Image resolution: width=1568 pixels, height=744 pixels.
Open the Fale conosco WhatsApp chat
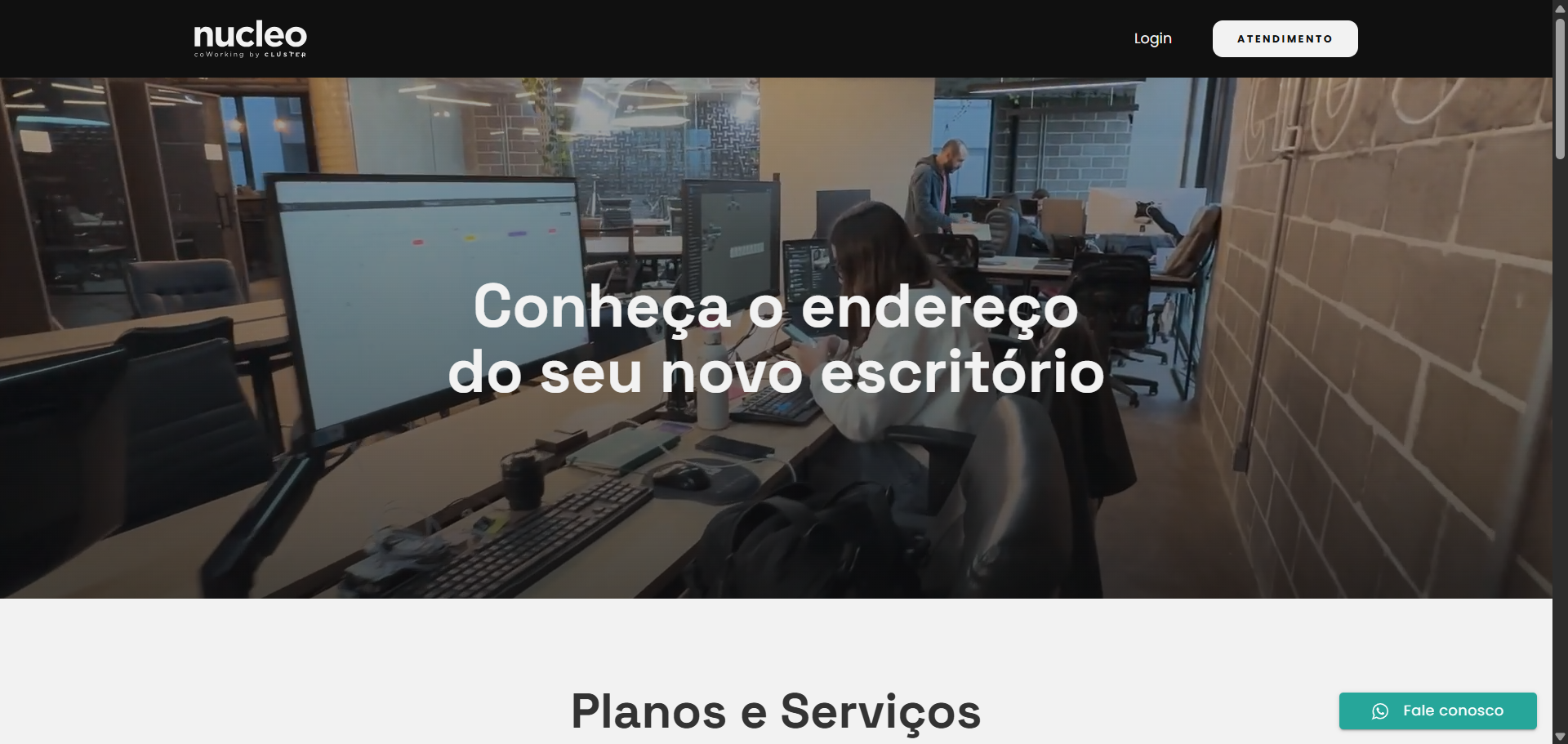[1437, 711]
